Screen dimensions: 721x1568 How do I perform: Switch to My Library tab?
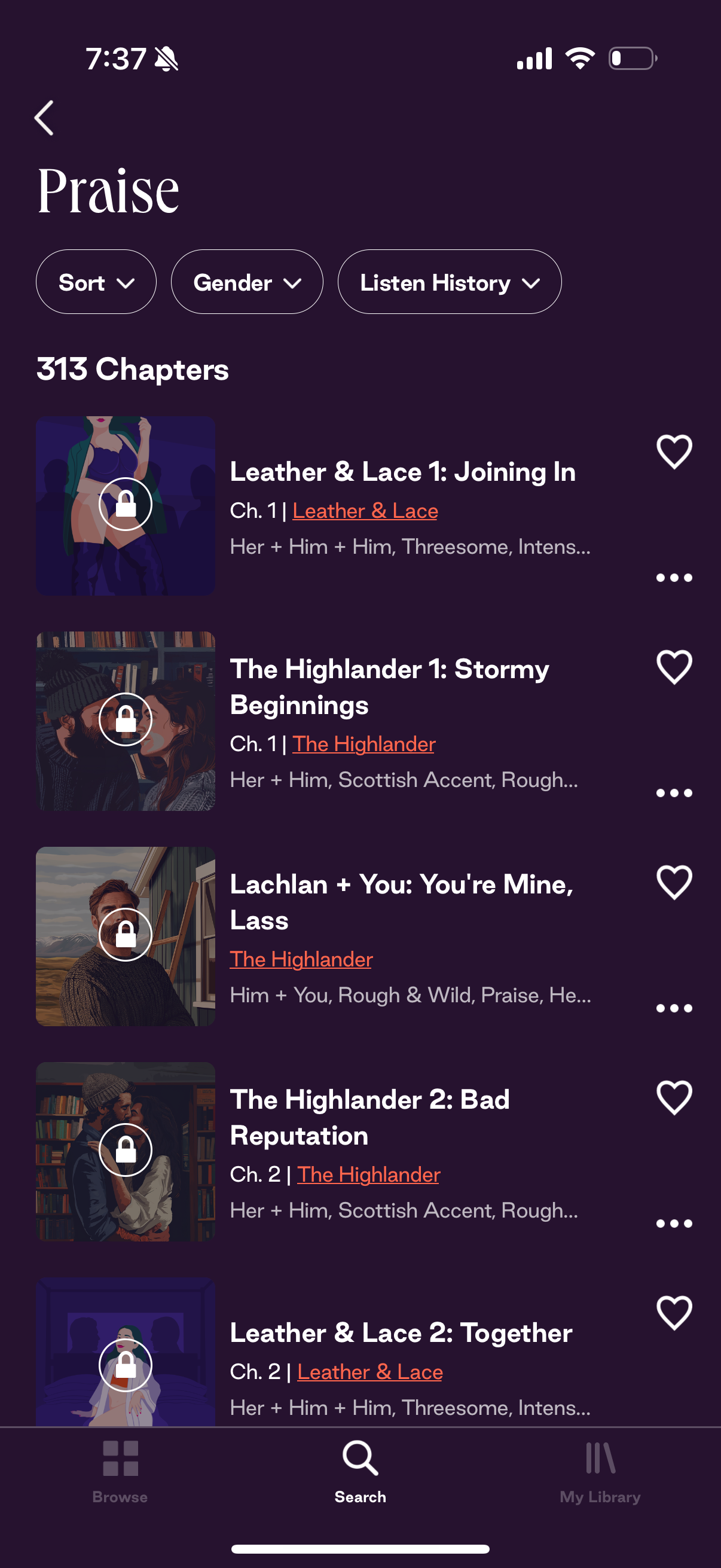tap(600, 1471)
